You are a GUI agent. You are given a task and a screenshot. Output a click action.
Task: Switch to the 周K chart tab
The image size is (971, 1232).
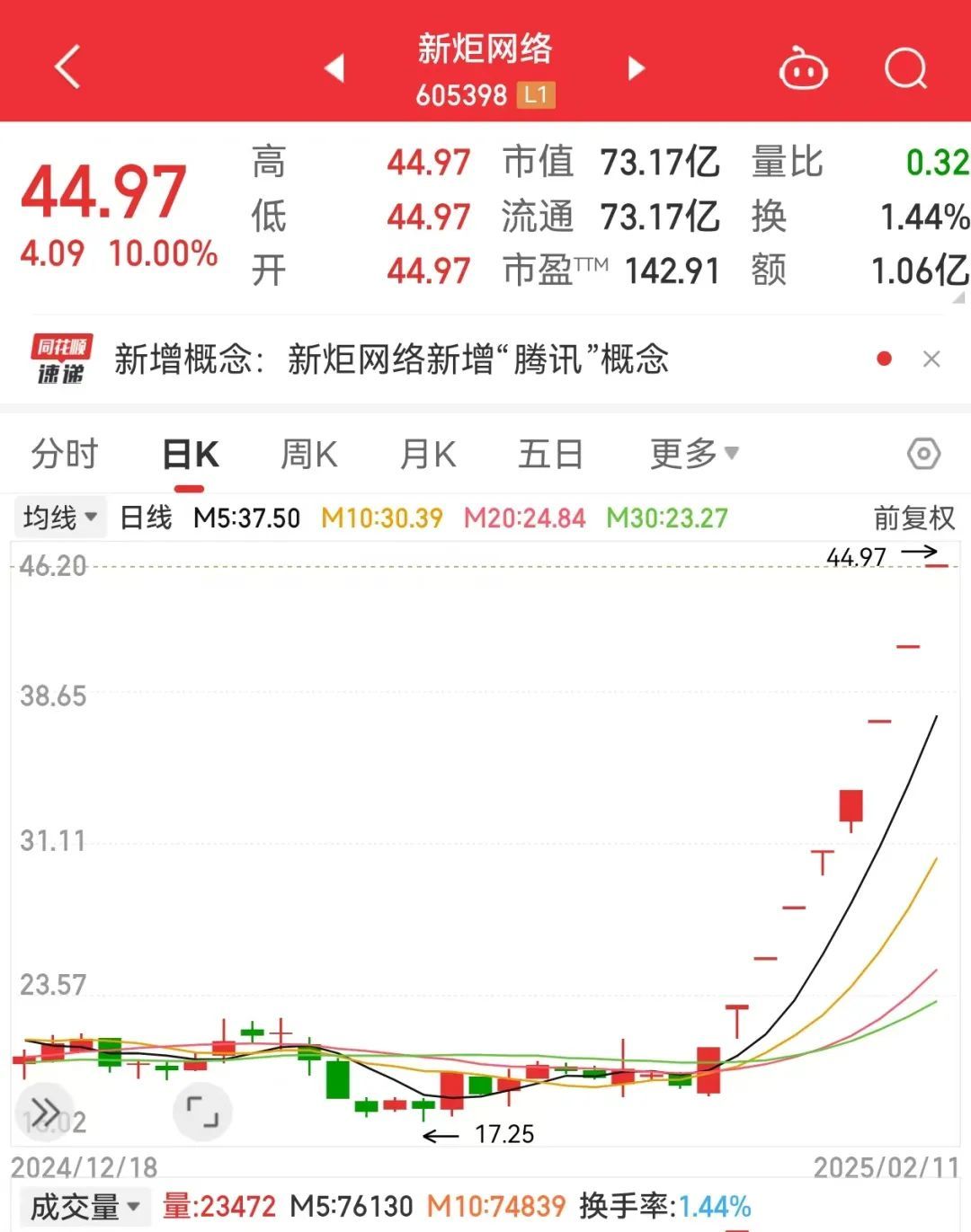pyautogui.click(x=308, y=454)
